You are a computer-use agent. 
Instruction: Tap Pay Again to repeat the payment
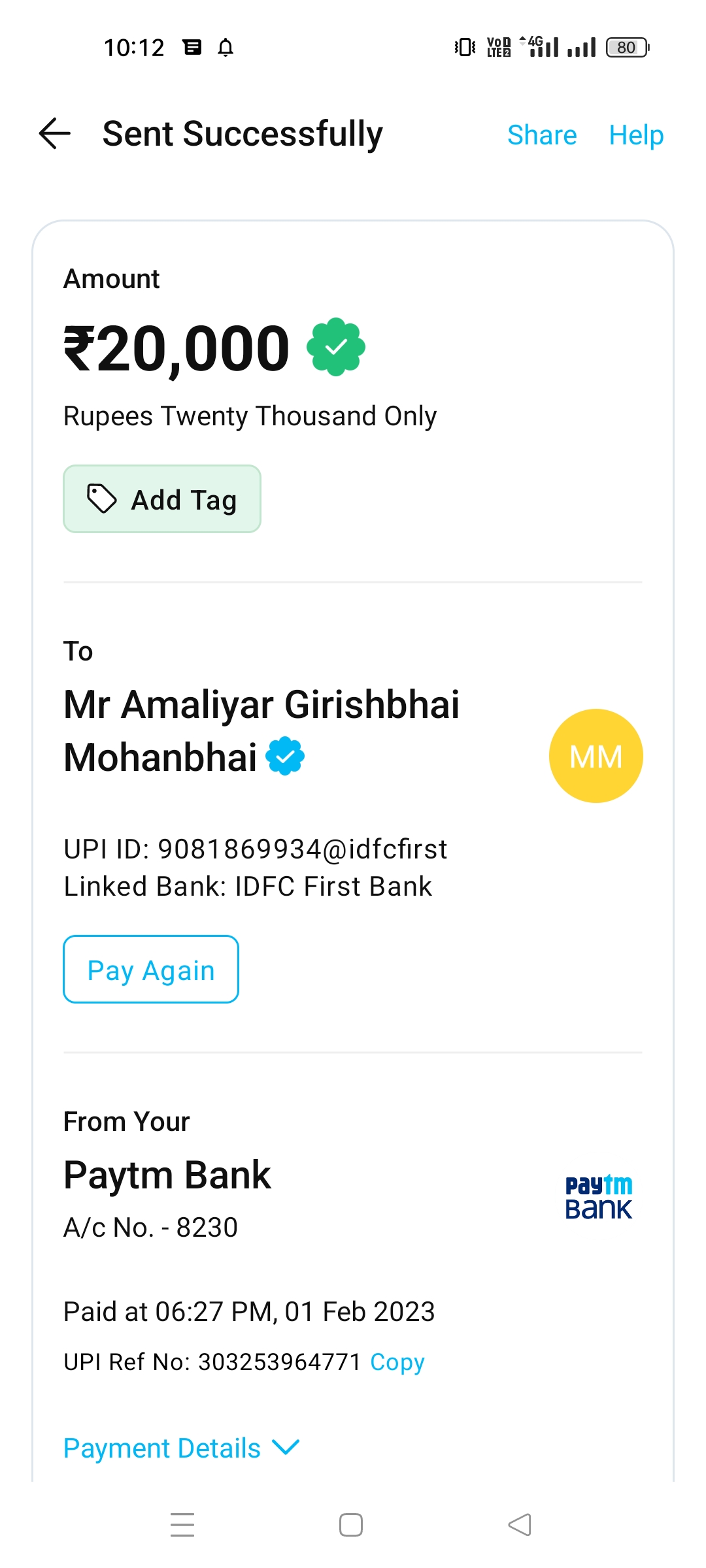click(151, 970)
